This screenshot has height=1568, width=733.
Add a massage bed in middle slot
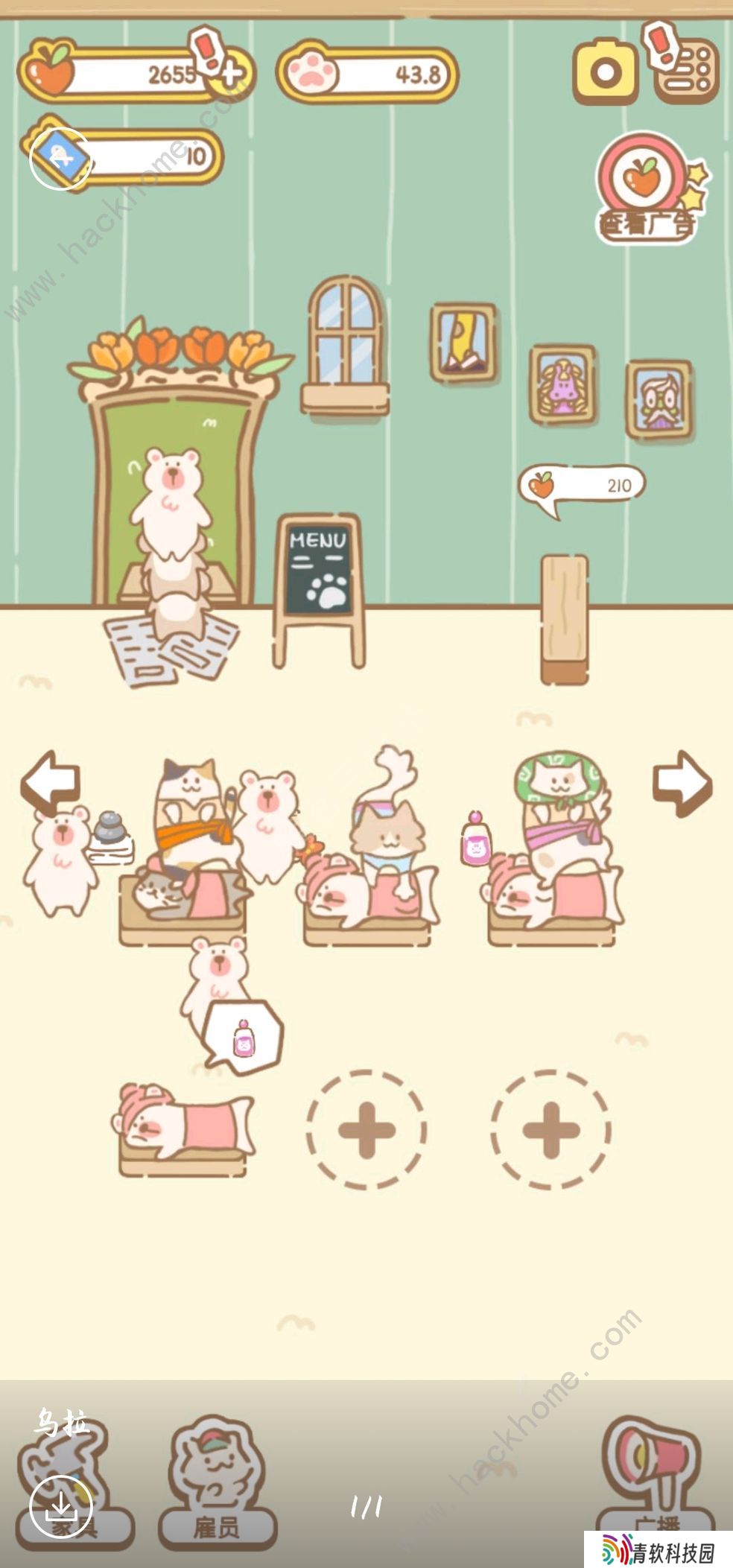(x=366, y=1130)
